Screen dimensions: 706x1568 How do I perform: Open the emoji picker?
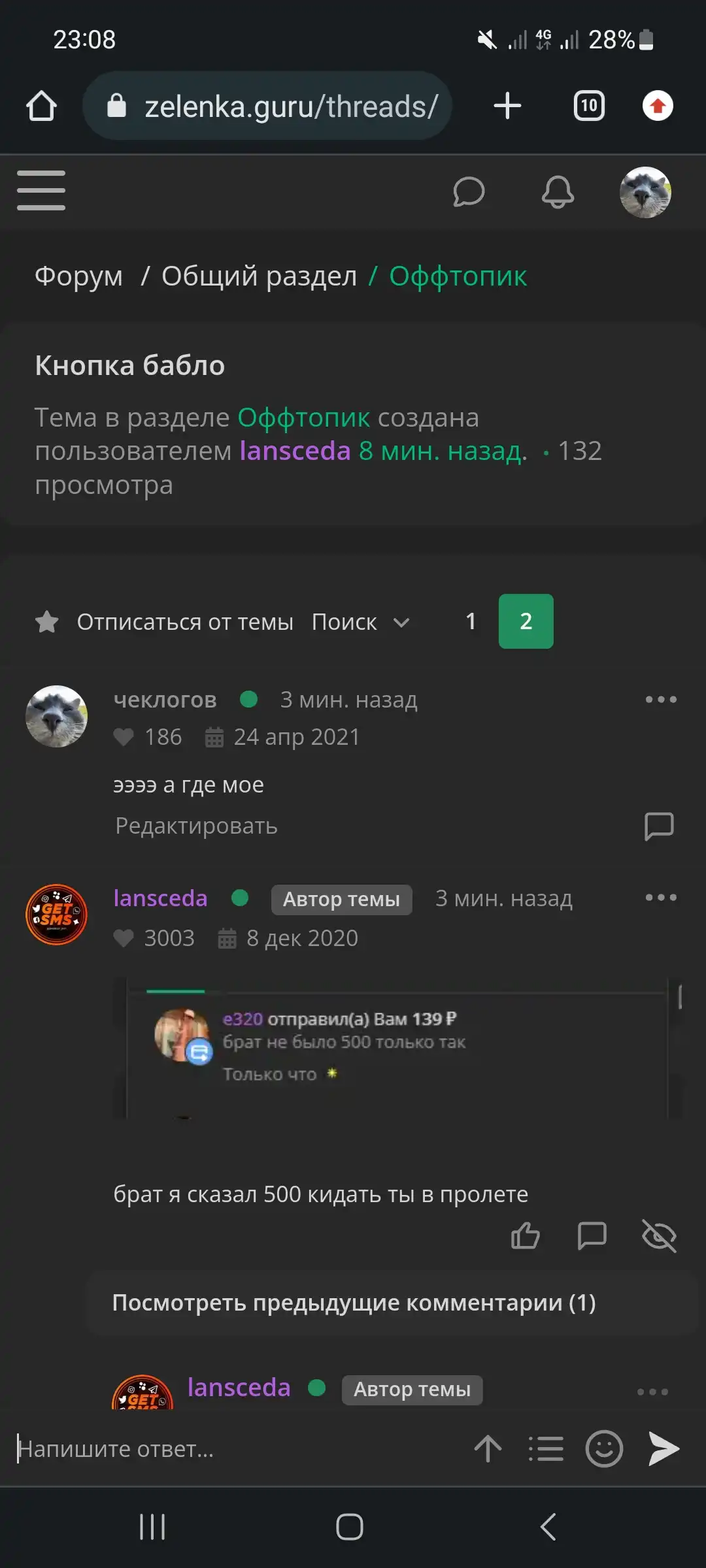point(604,1449)
